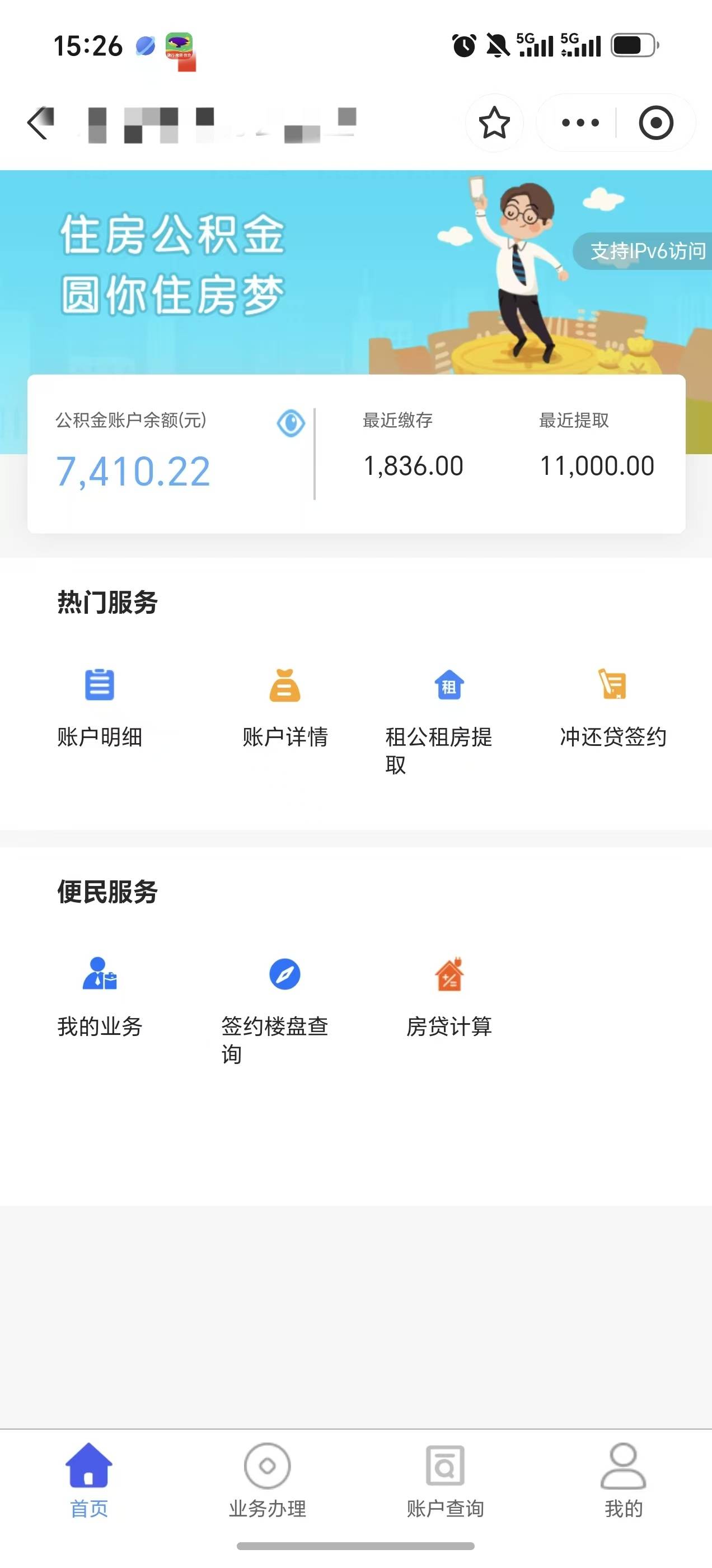
Task: Open 账户明细 service
Action: 100,708
